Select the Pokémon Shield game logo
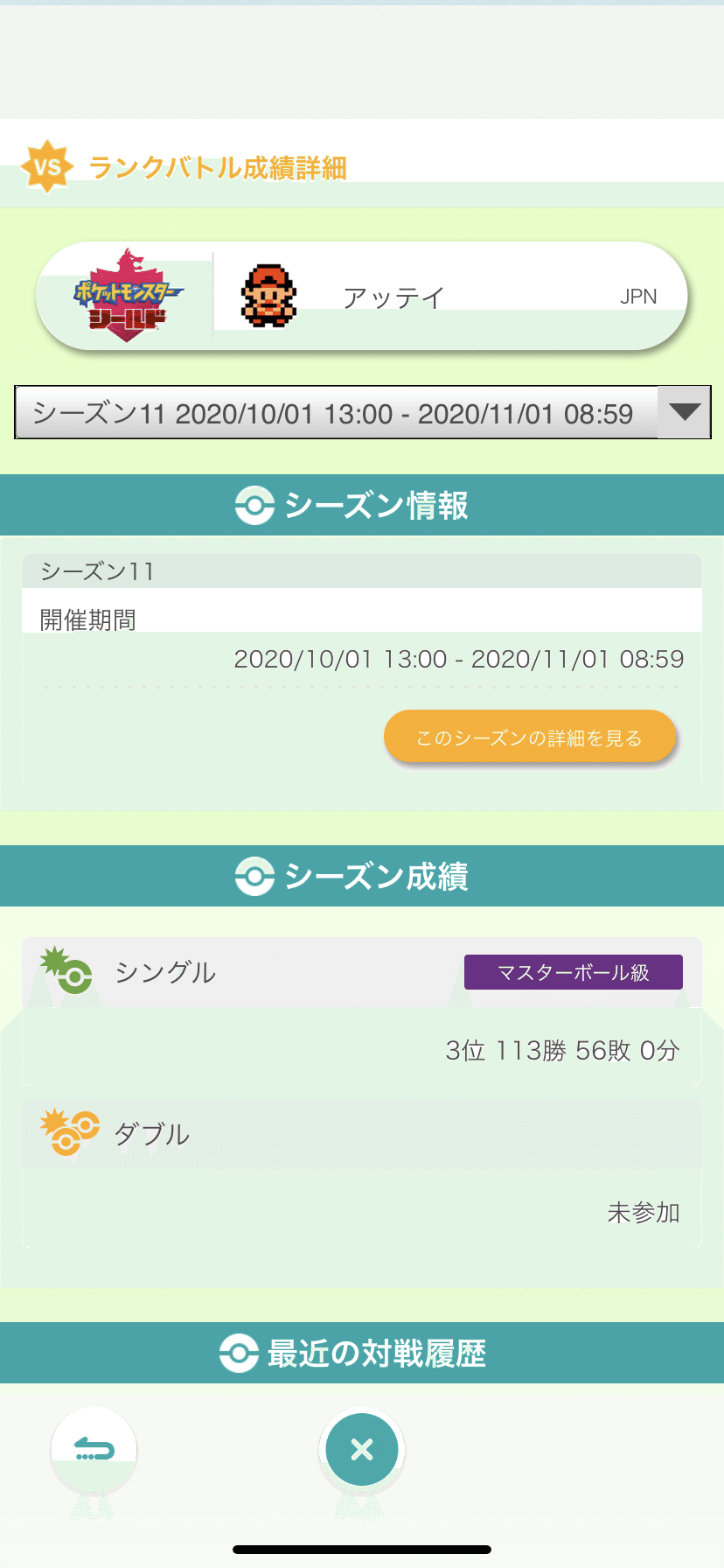The height and width of the screenshot is (1568, 724). pyautogui.click(x=125, y=295)
